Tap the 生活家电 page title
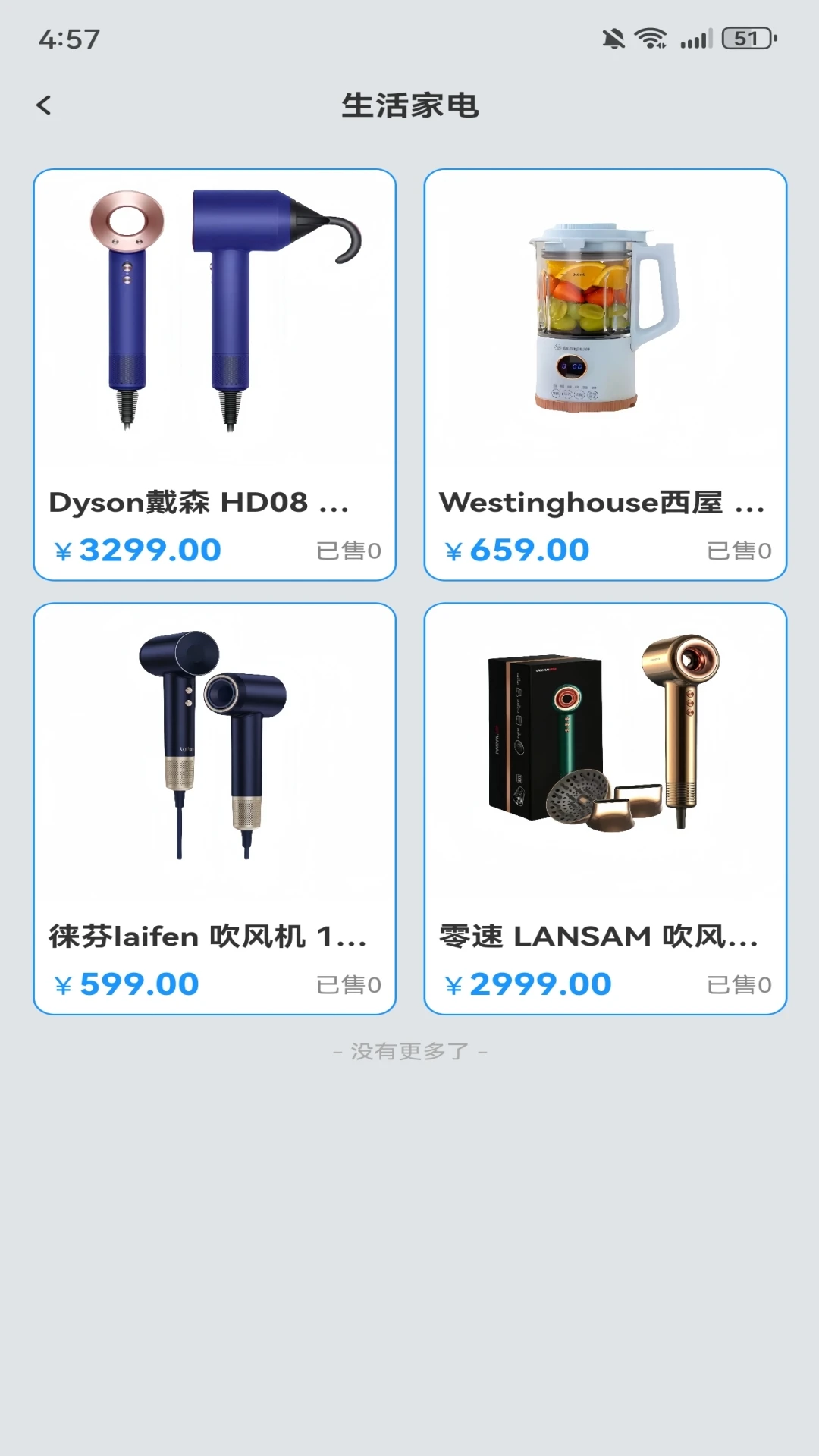The image size is (819, 1456). click(409, 105)
